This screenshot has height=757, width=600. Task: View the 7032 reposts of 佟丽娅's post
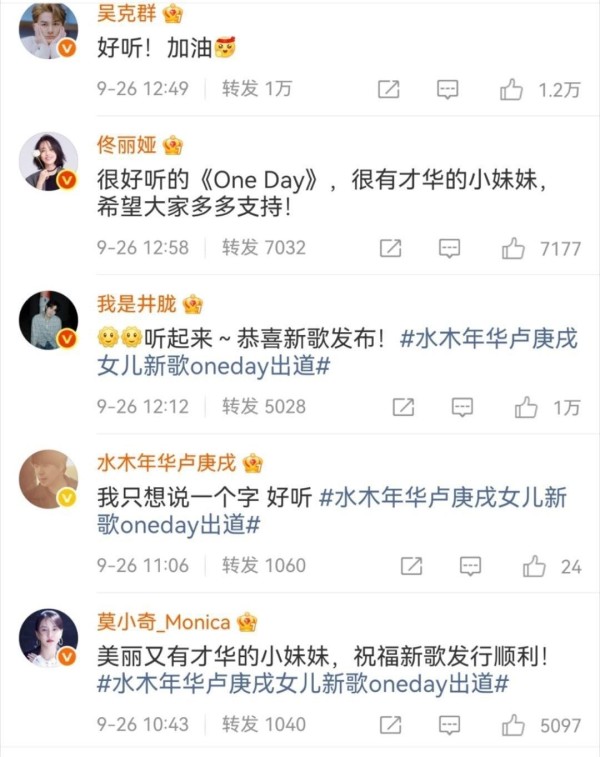[263, 248]
